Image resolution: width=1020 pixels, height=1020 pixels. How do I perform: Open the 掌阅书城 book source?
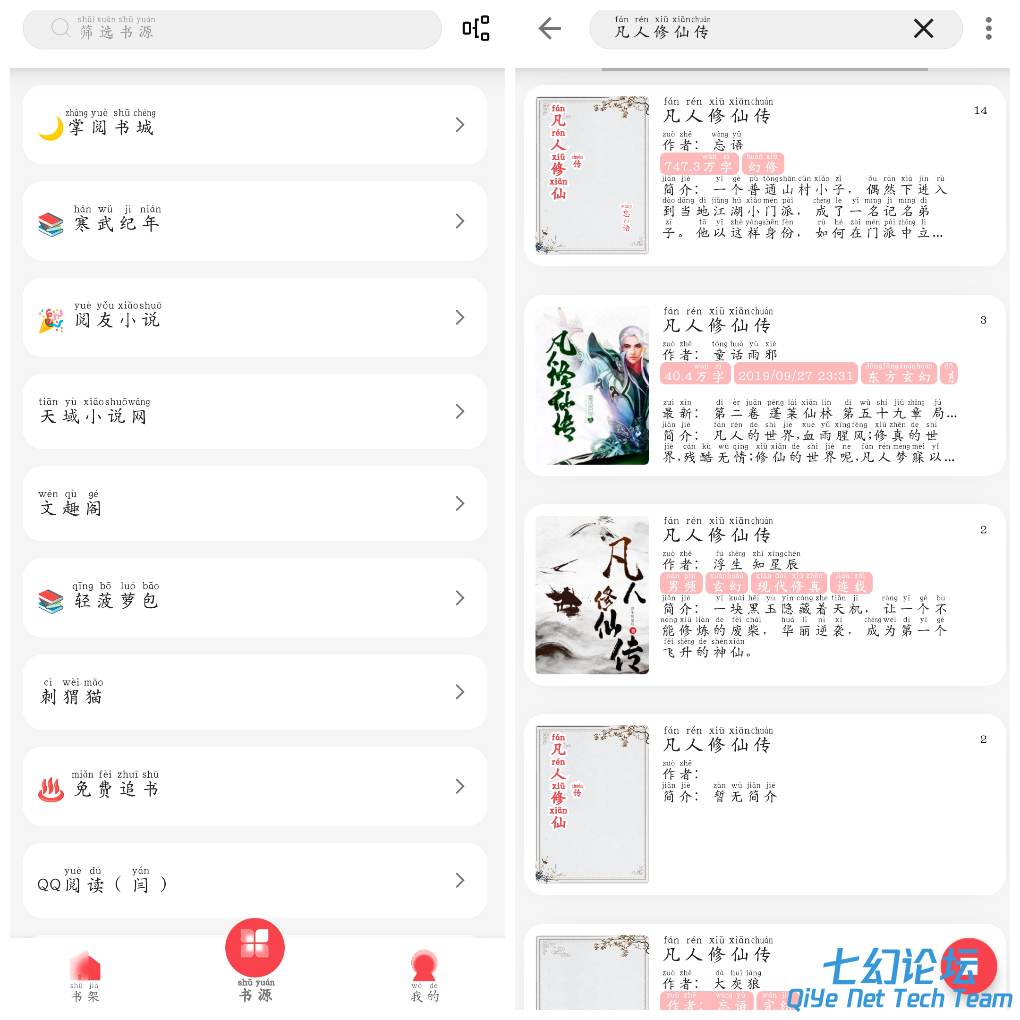(254, 125)
